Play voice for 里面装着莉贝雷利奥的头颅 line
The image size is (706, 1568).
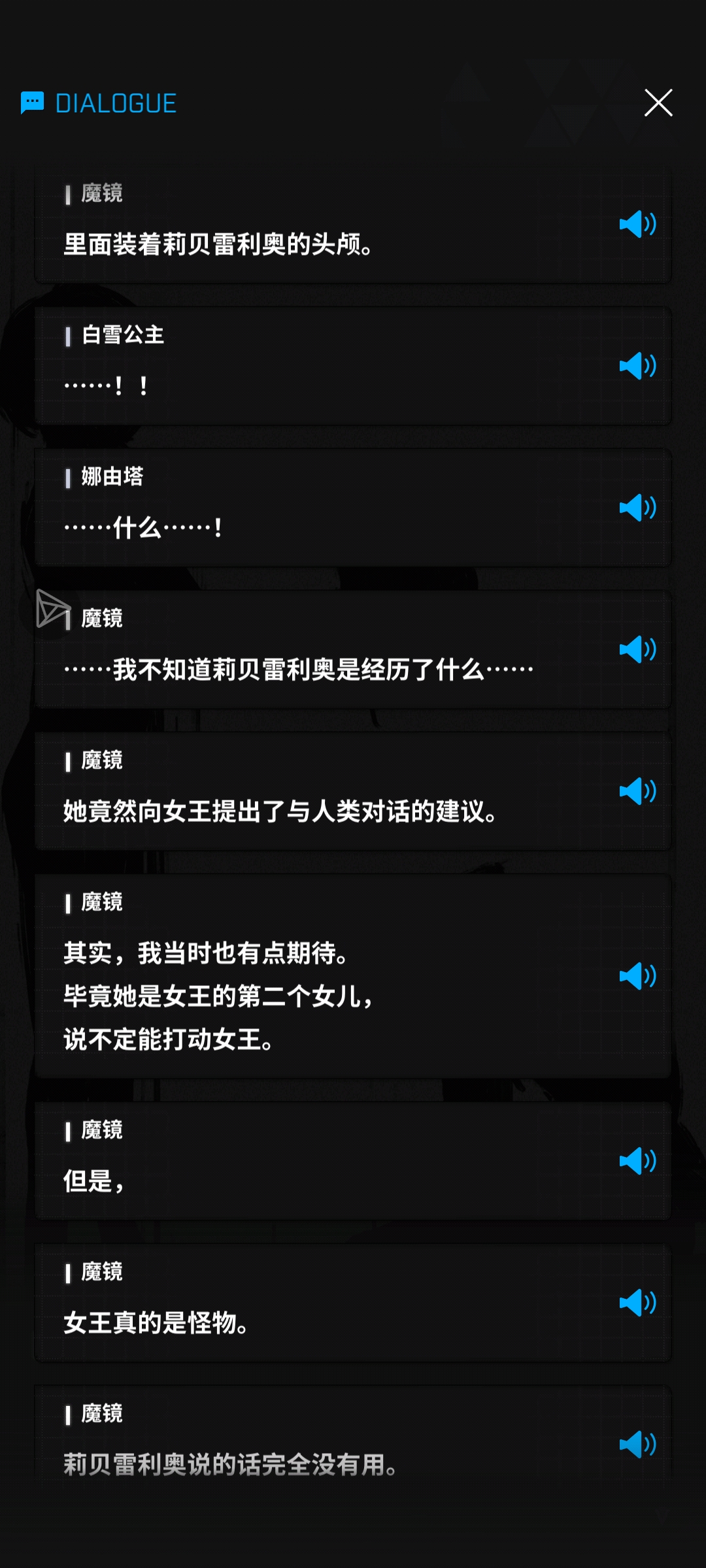pos(637,225)
